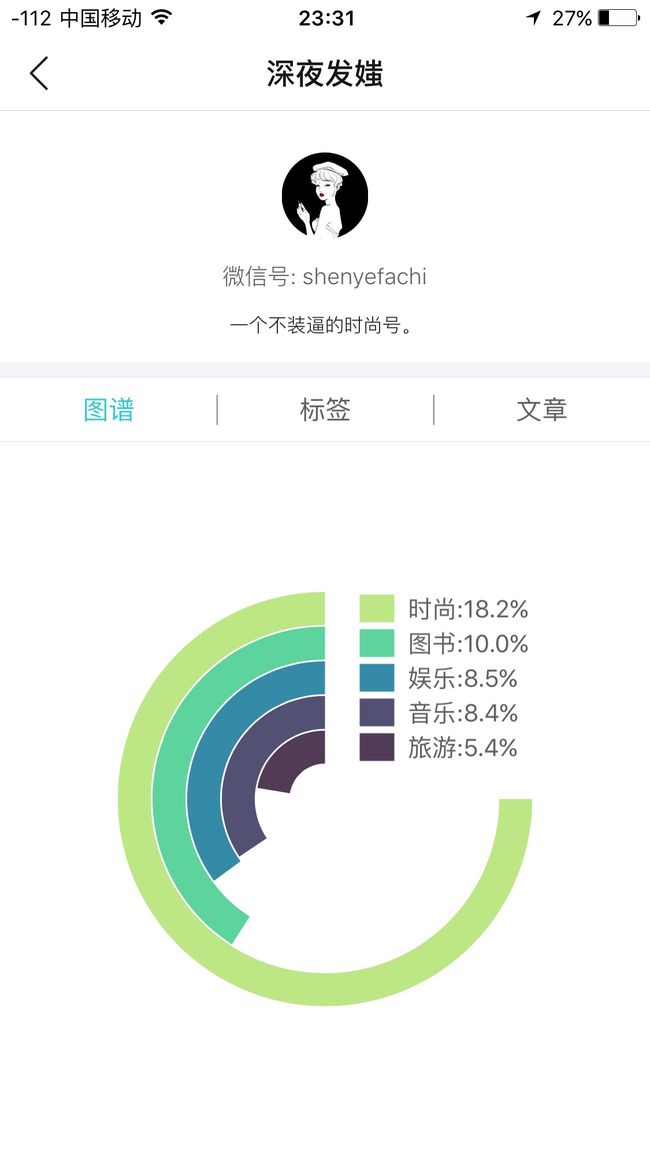
Task: Switch to the 标签 tab
Action: click(325, 410)
